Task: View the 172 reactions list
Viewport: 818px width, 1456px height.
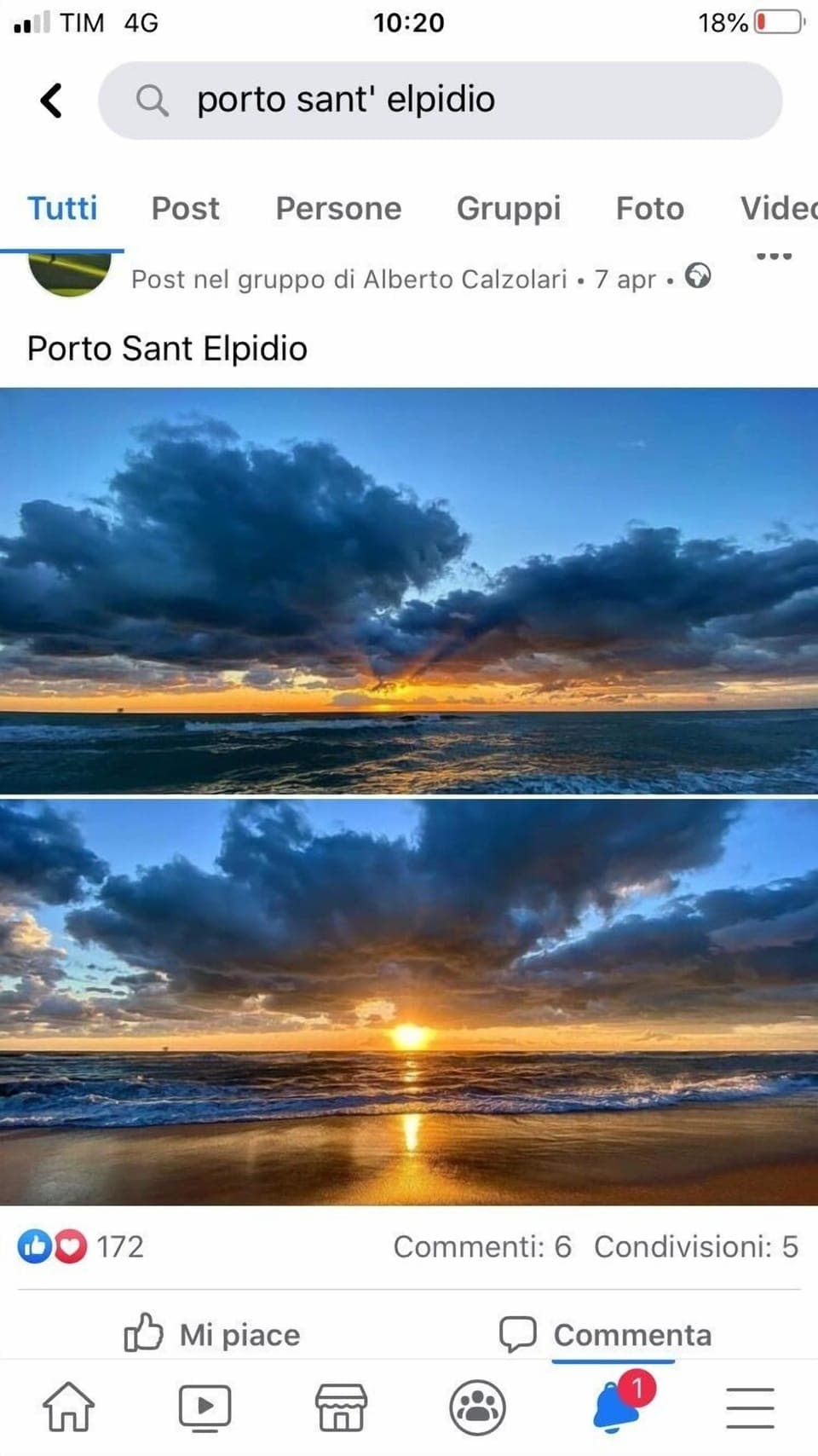Action: 81,1246
